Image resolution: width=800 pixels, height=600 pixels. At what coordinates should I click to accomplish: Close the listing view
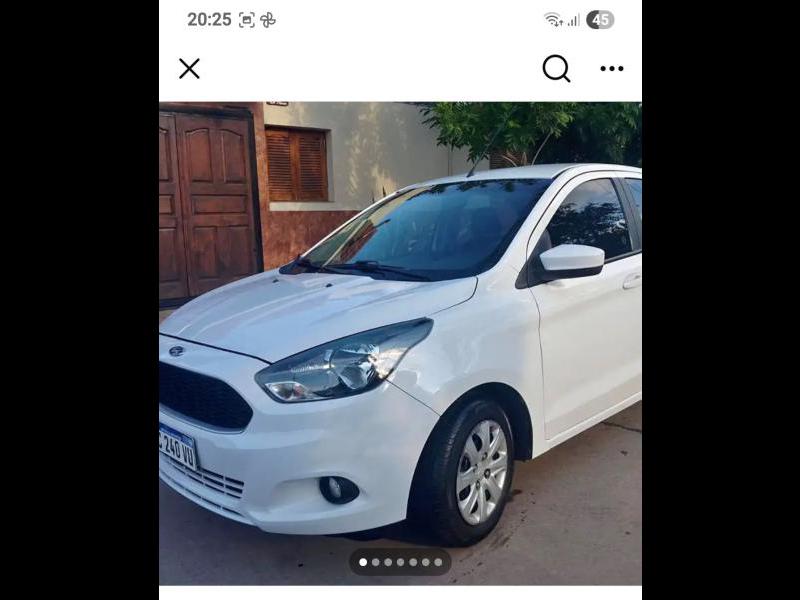(189, 68)
